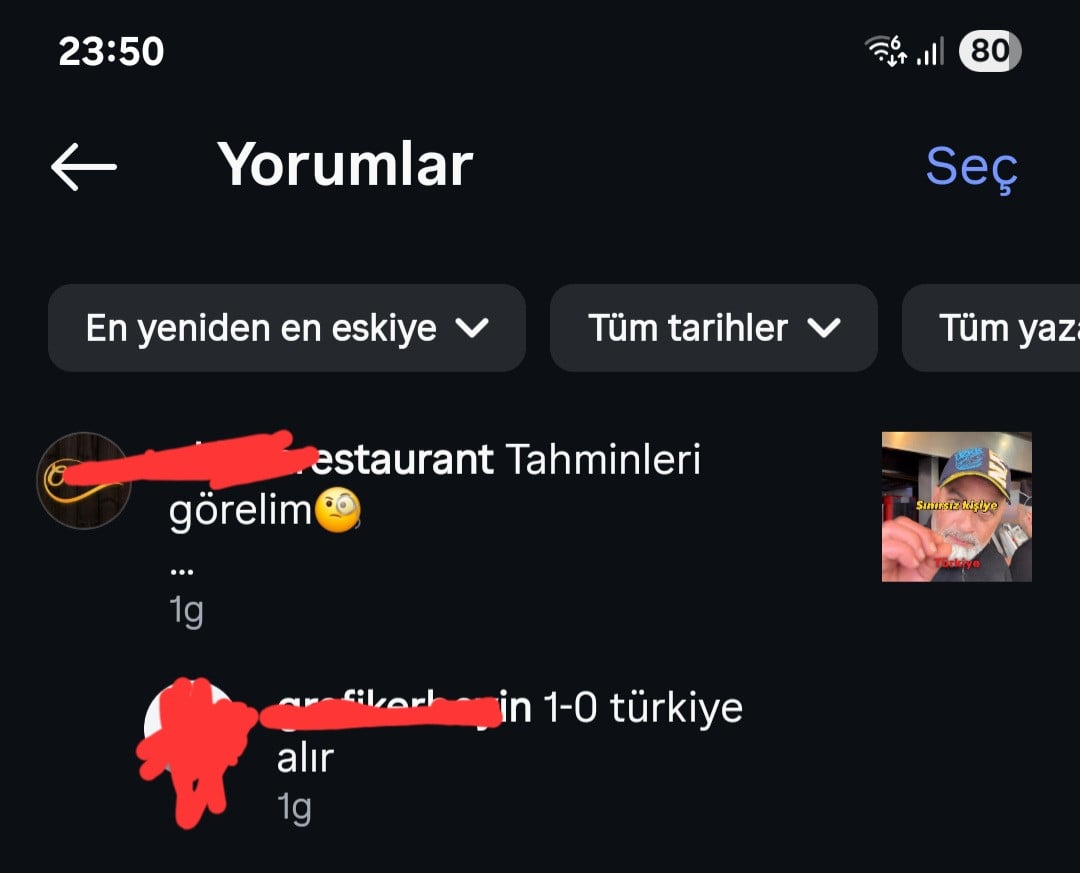Go back using the arrow
The width and height of the screenshot is (1080, 873).
click(84, 166)
